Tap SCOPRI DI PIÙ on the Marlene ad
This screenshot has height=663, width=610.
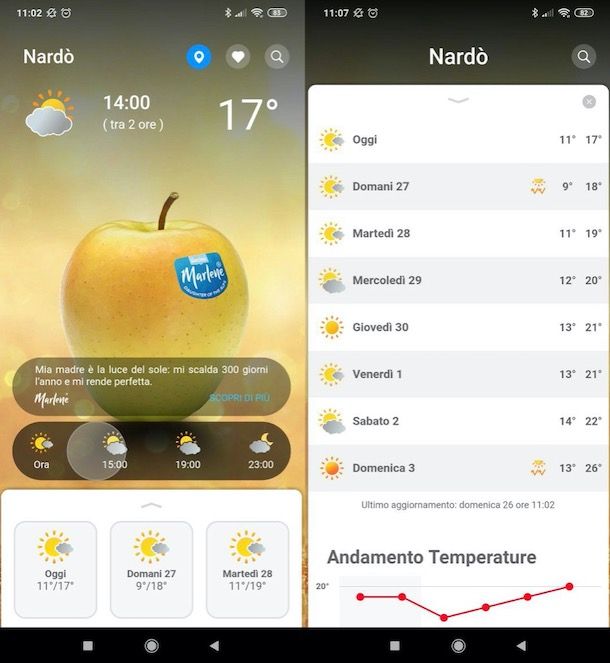click(239, 398)
